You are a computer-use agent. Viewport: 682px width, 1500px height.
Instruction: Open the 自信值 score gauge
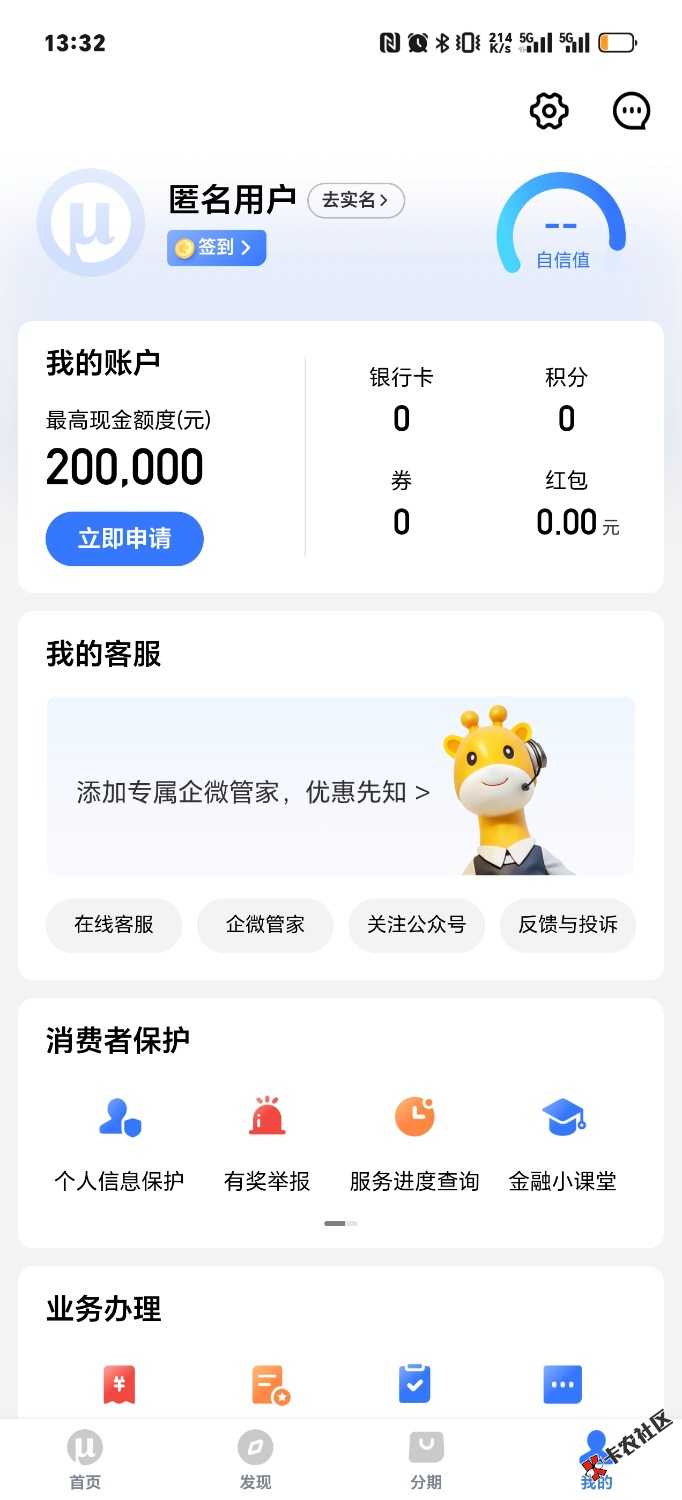(562, 225)
